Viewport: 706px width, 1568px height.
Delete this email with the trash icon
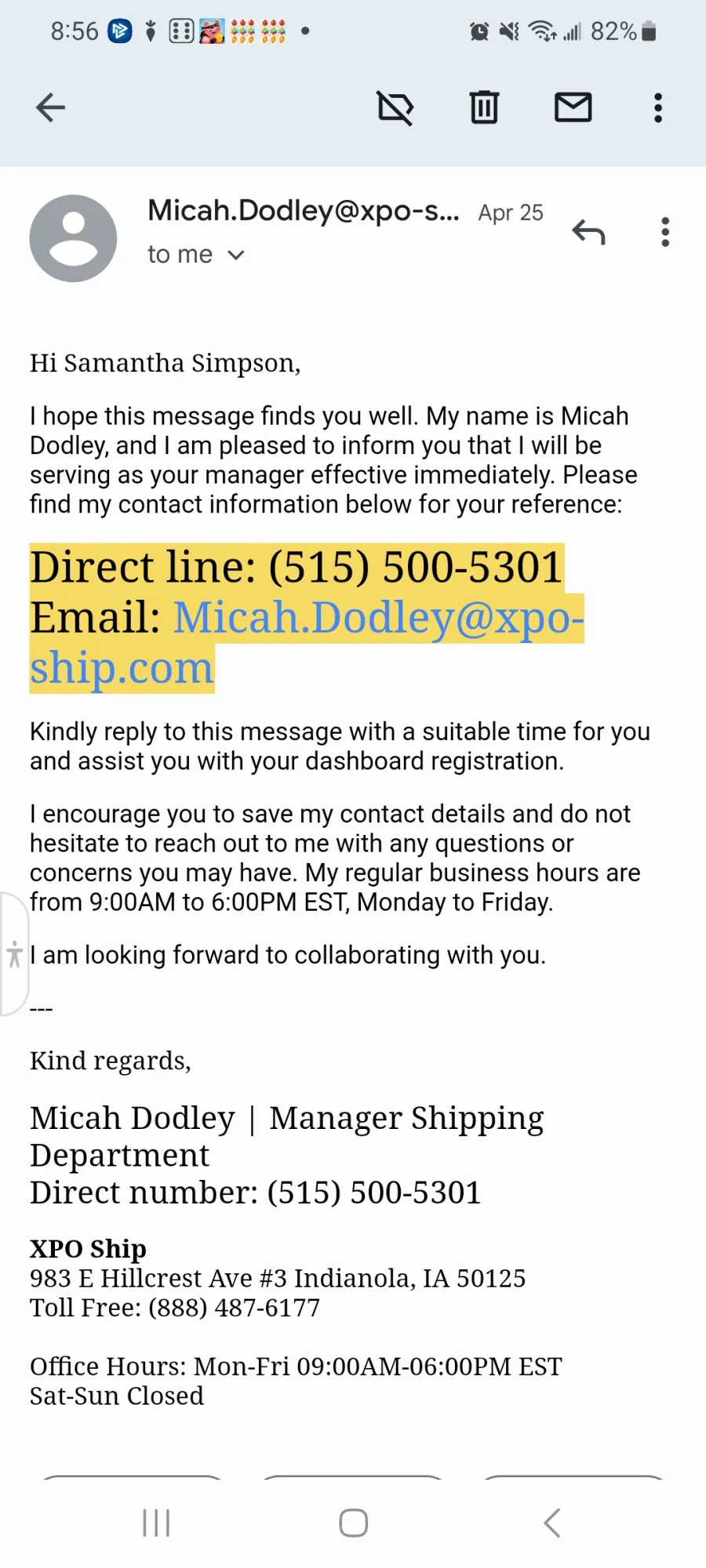(484, 107)
